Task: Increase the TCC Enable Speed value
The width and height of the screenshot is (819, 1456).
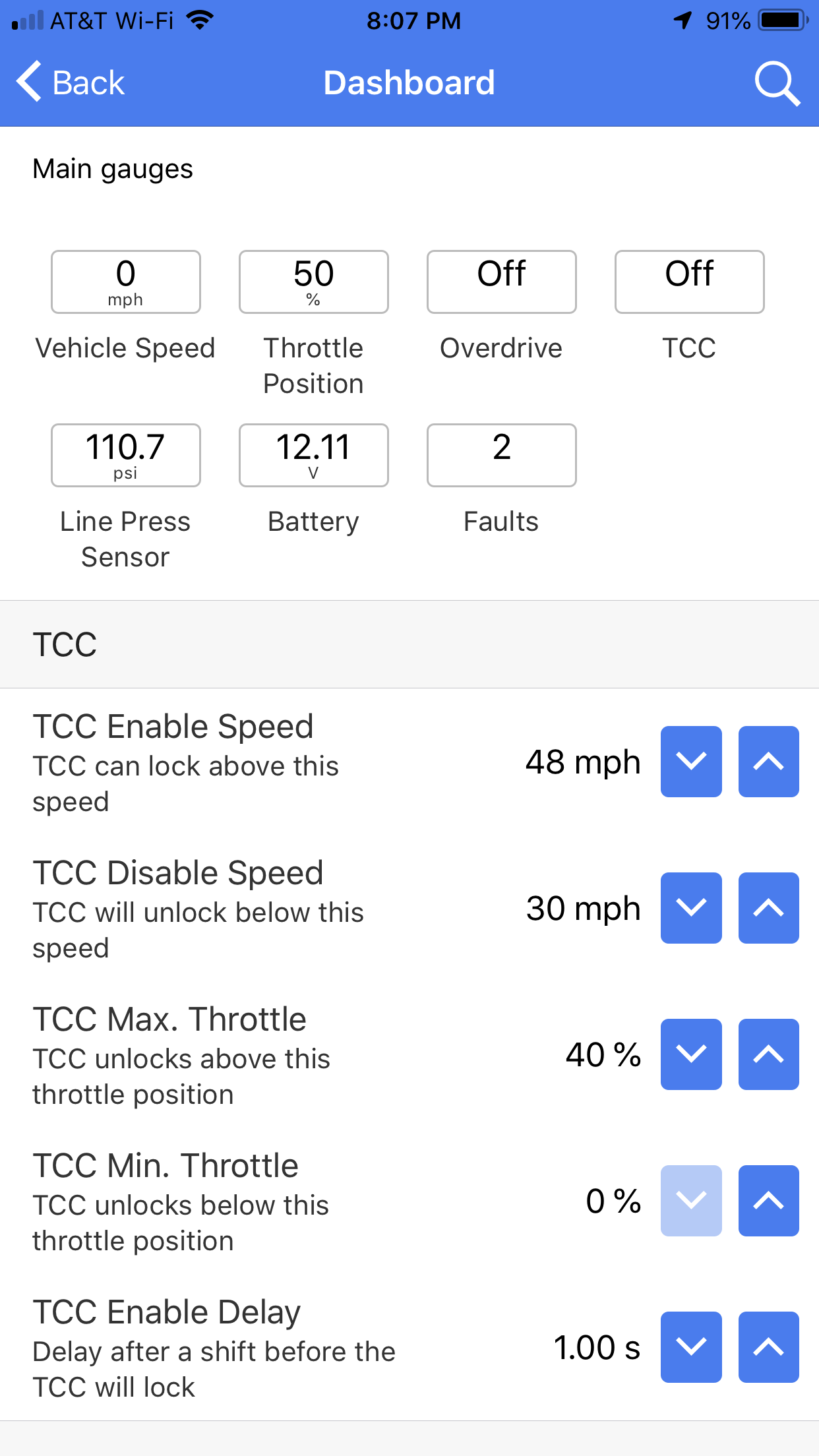Action: click(x=768, y=762)
